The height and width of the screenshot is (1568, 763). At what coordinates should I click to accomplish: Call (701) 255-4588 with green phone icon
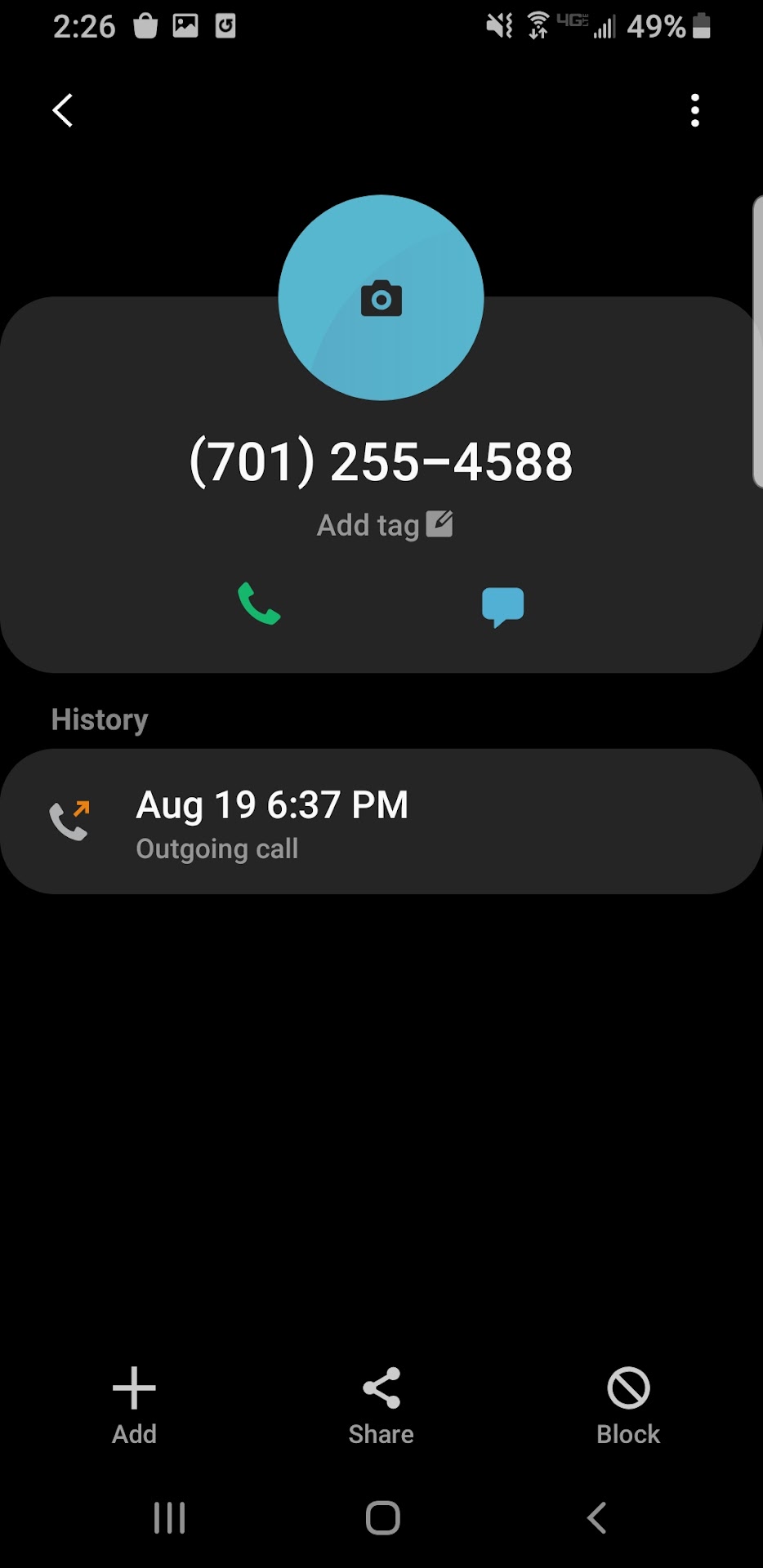point(259,604)
